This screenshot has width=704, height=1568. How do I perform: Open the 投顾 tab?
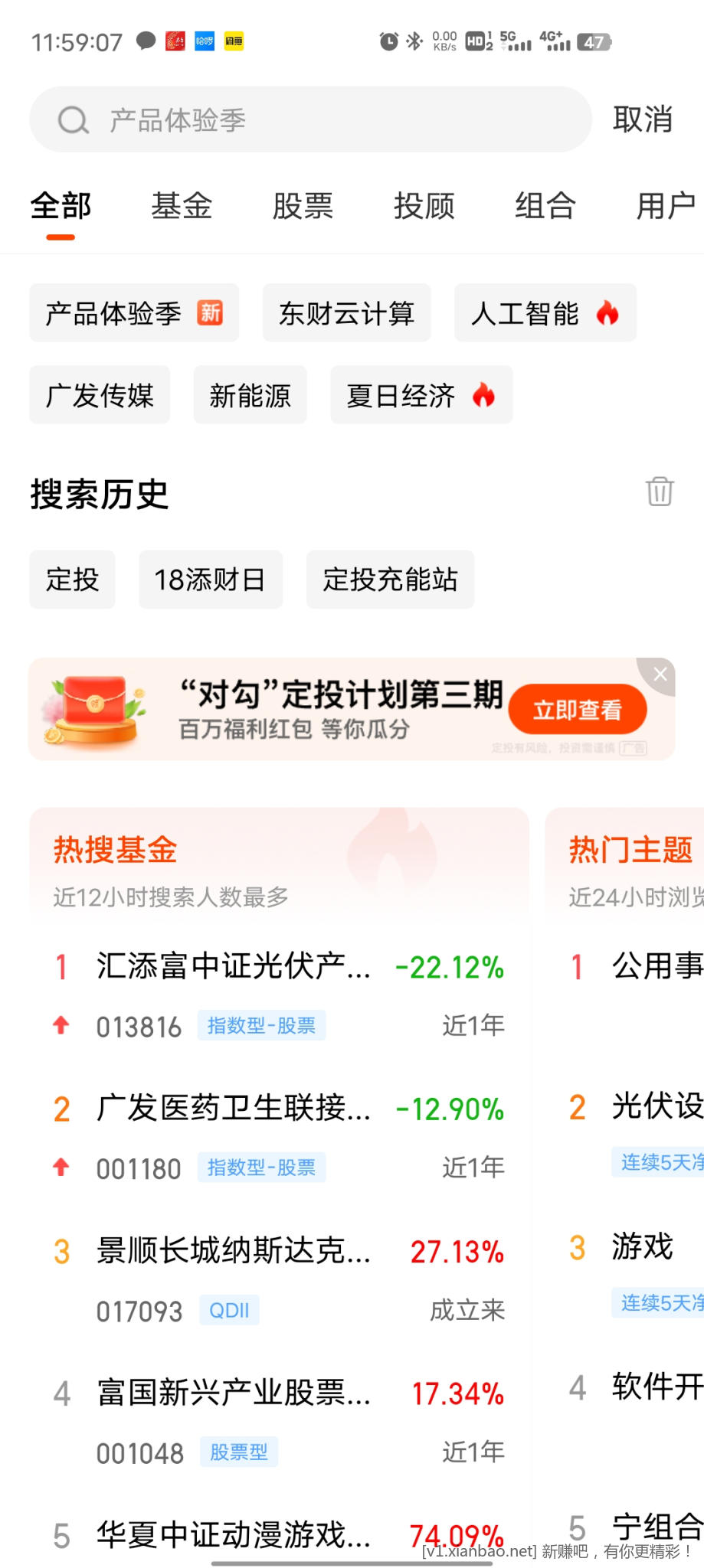tap(424, 206)
